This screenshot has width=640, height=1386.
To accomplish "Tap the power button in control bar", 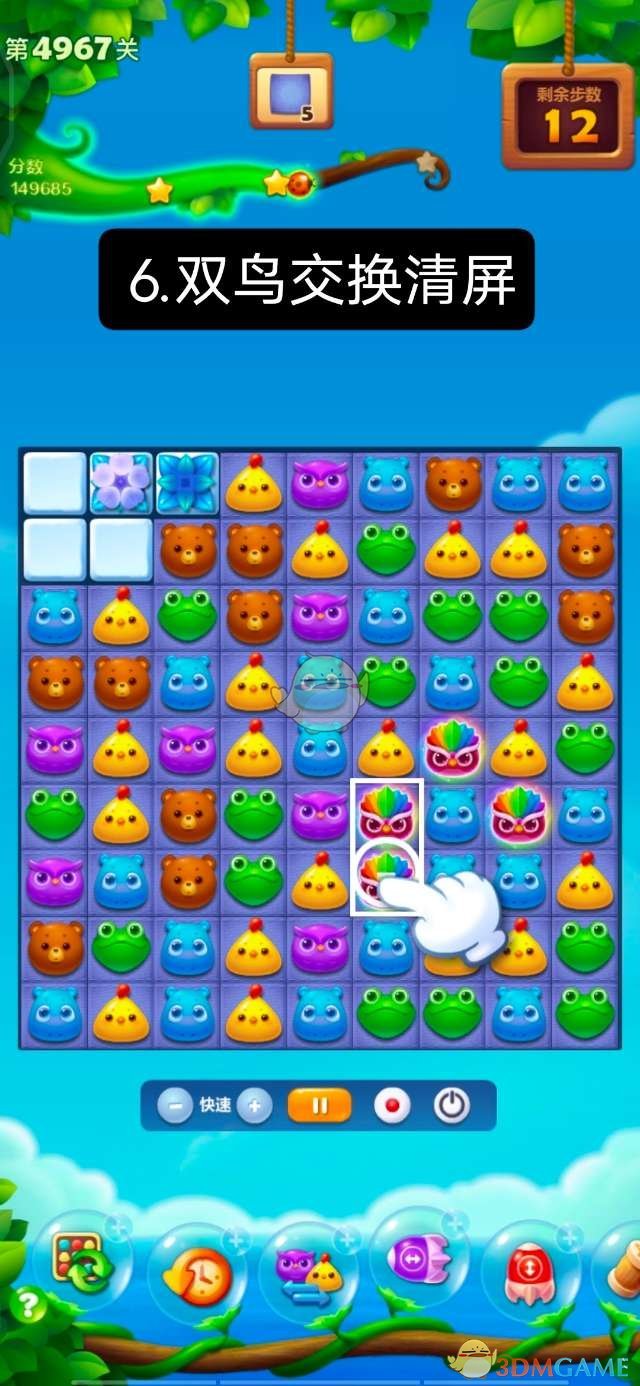I will point(452,1106).
